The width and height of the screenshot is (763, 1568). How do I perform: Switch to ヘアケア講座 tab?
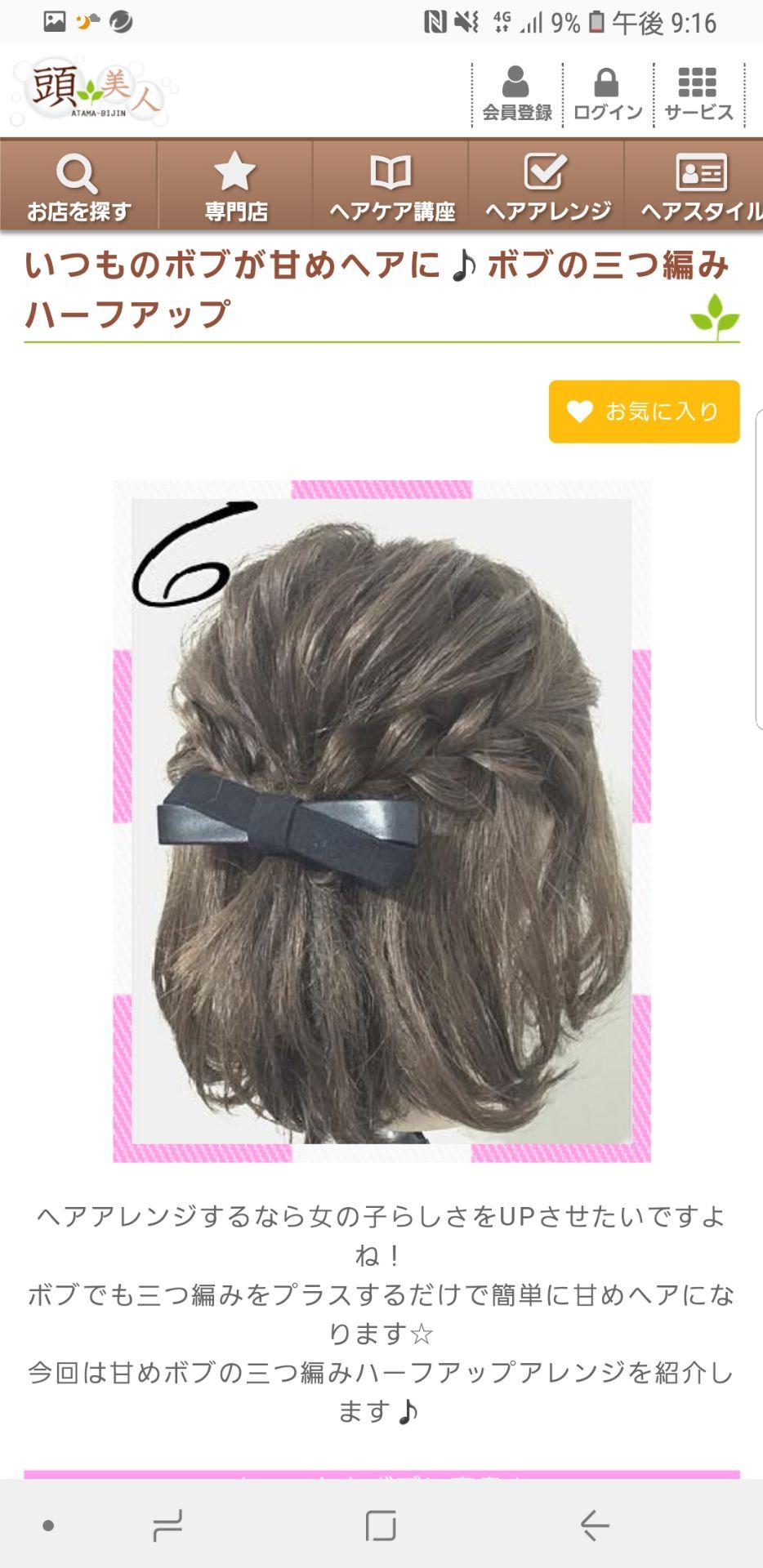coord(391,186)
